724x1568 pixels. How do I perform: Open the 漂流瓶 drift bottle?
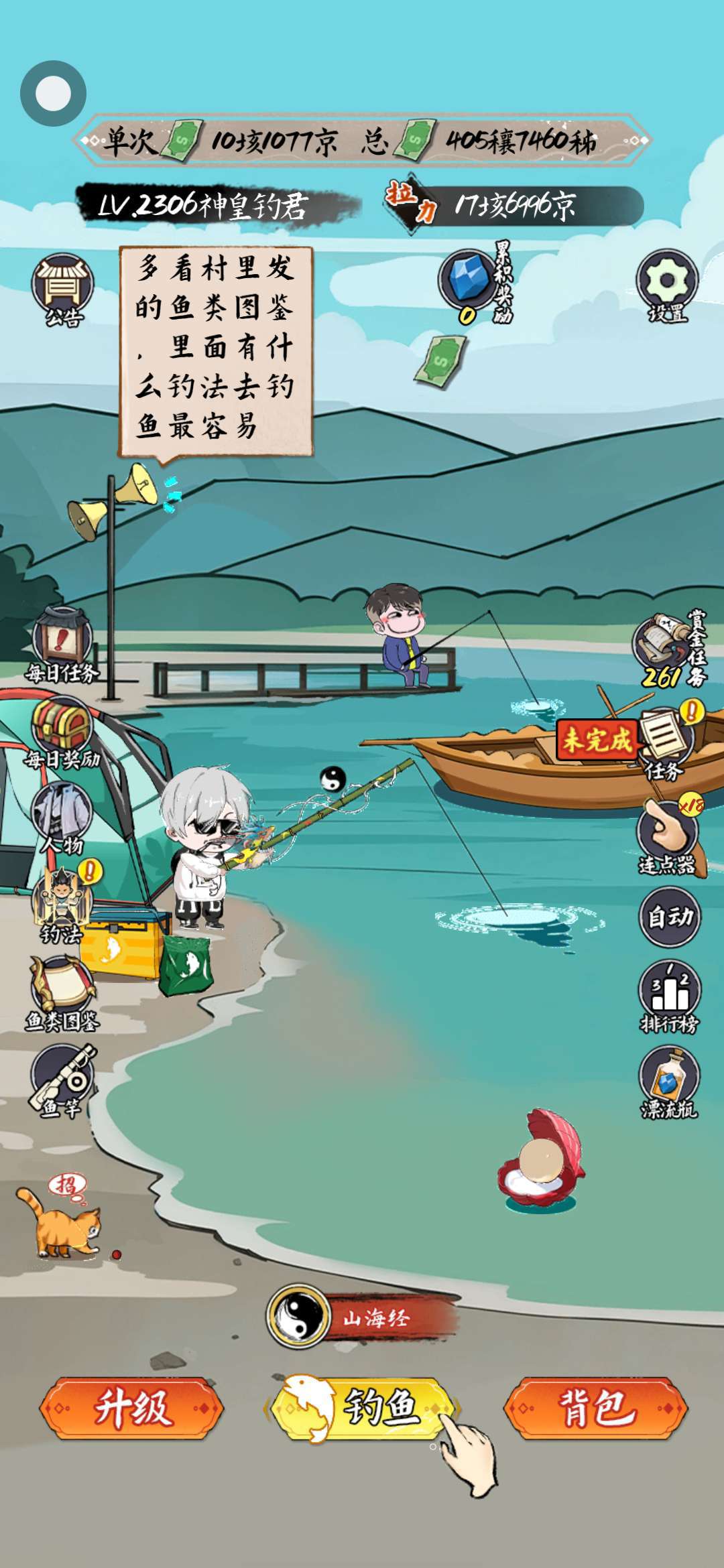point(669,1080)
